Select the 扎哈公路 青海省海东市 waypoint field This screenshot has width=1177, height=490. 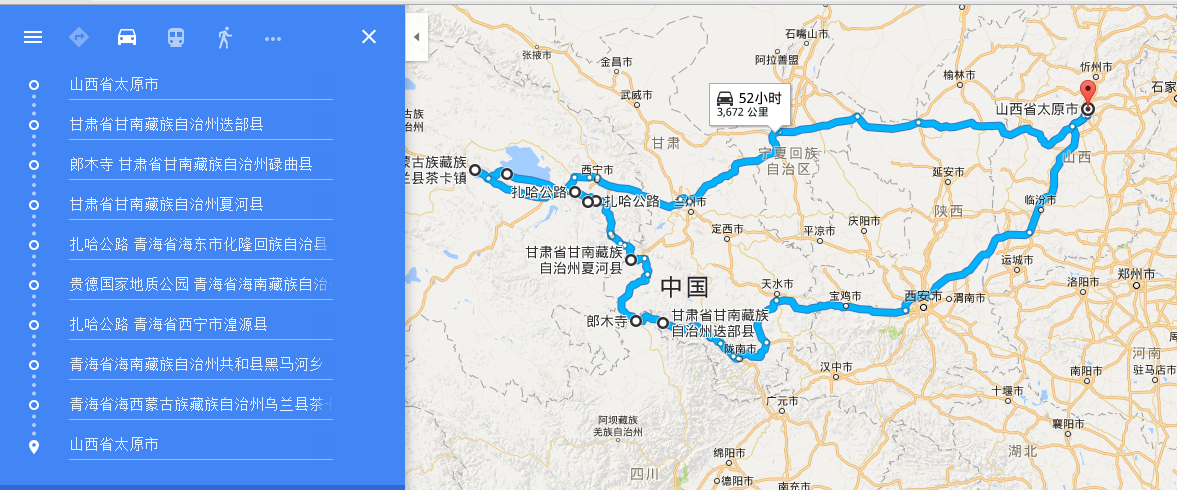tap(200, 245)
